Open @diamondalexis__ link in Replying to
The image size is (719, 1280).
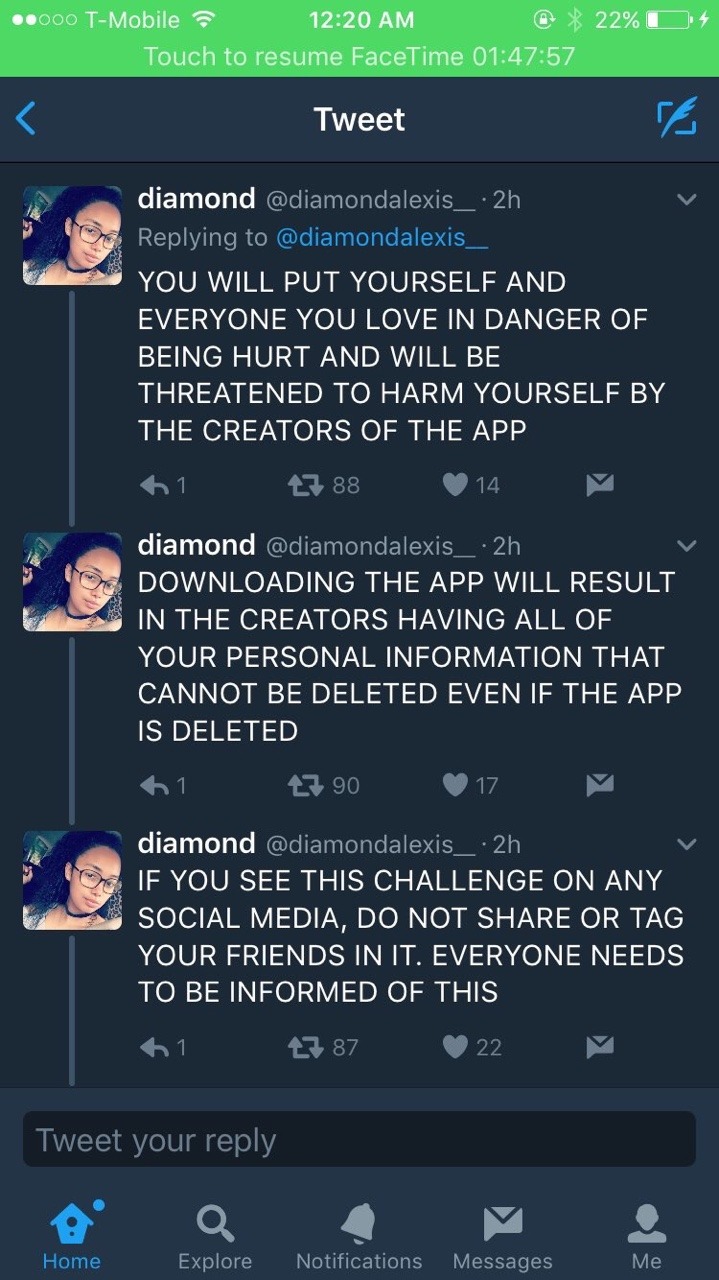[x=382, y=237]
